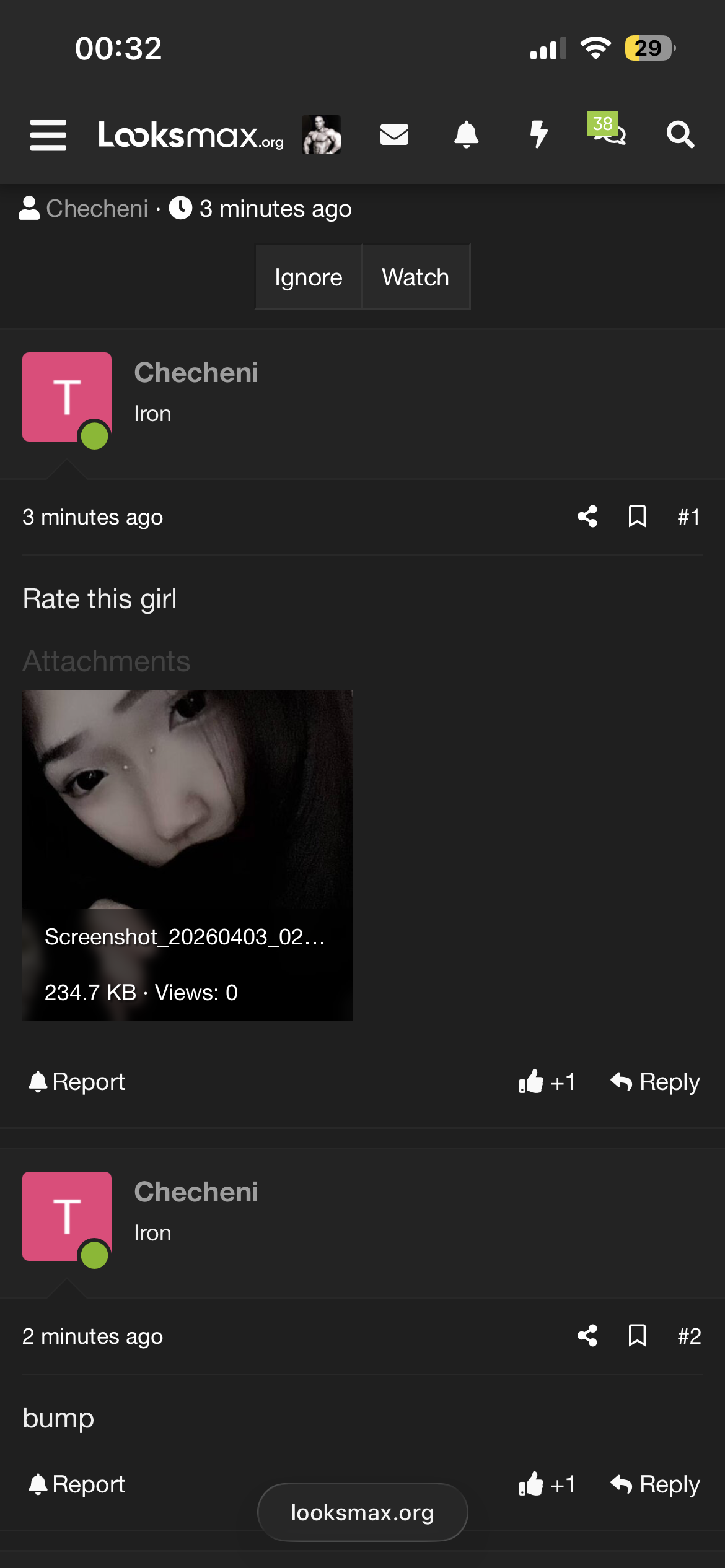725x1568 pixels.
Task: Share post #2
Action: tap(587, 1336)
